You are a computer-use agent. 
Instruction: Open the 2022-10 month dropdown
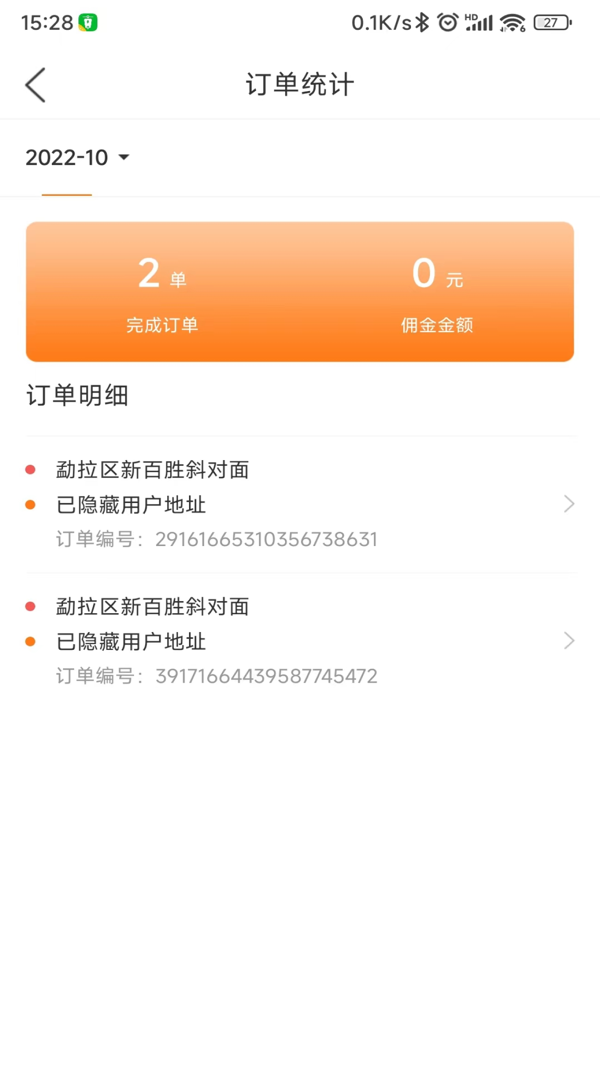pos(78,158)
